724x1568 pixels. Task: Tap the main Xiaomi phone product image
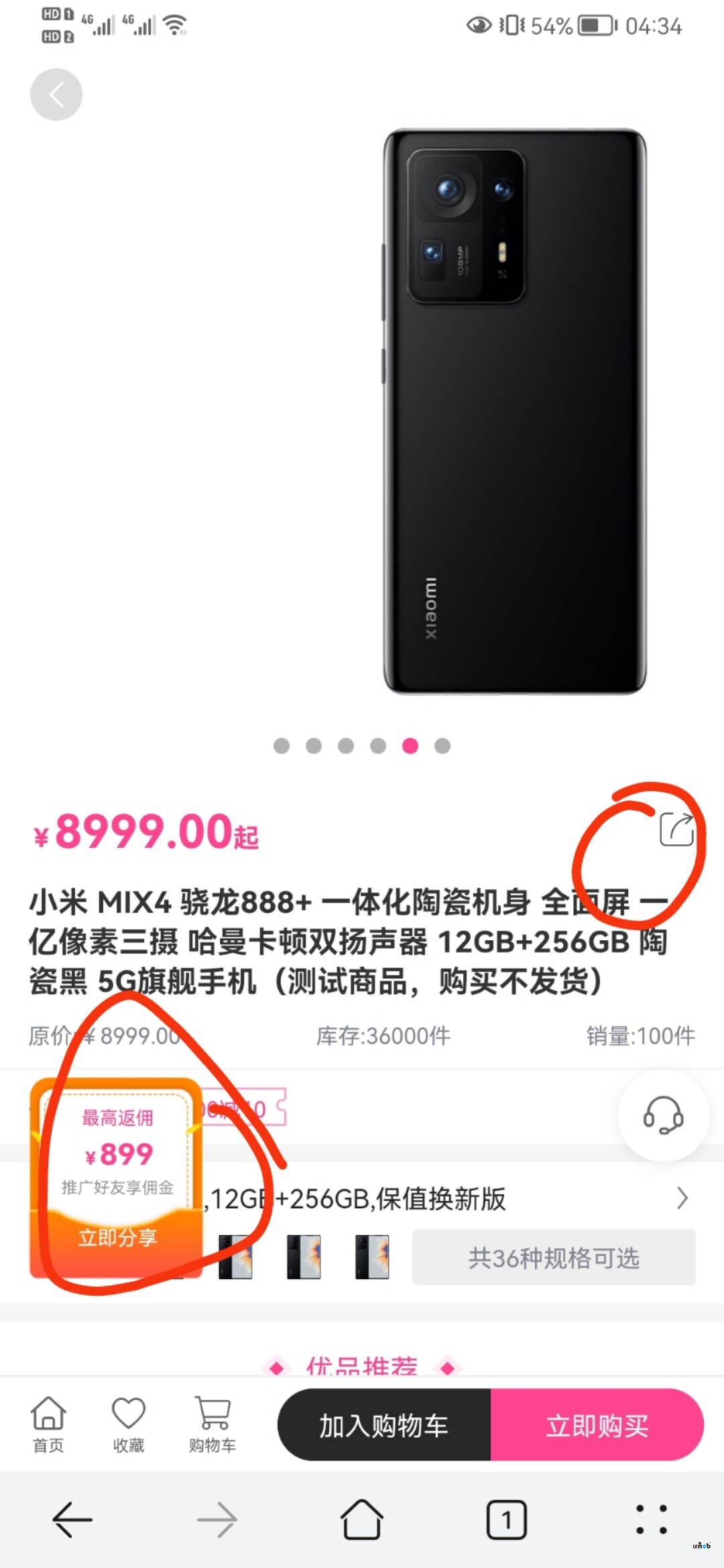tap(514, 411)
